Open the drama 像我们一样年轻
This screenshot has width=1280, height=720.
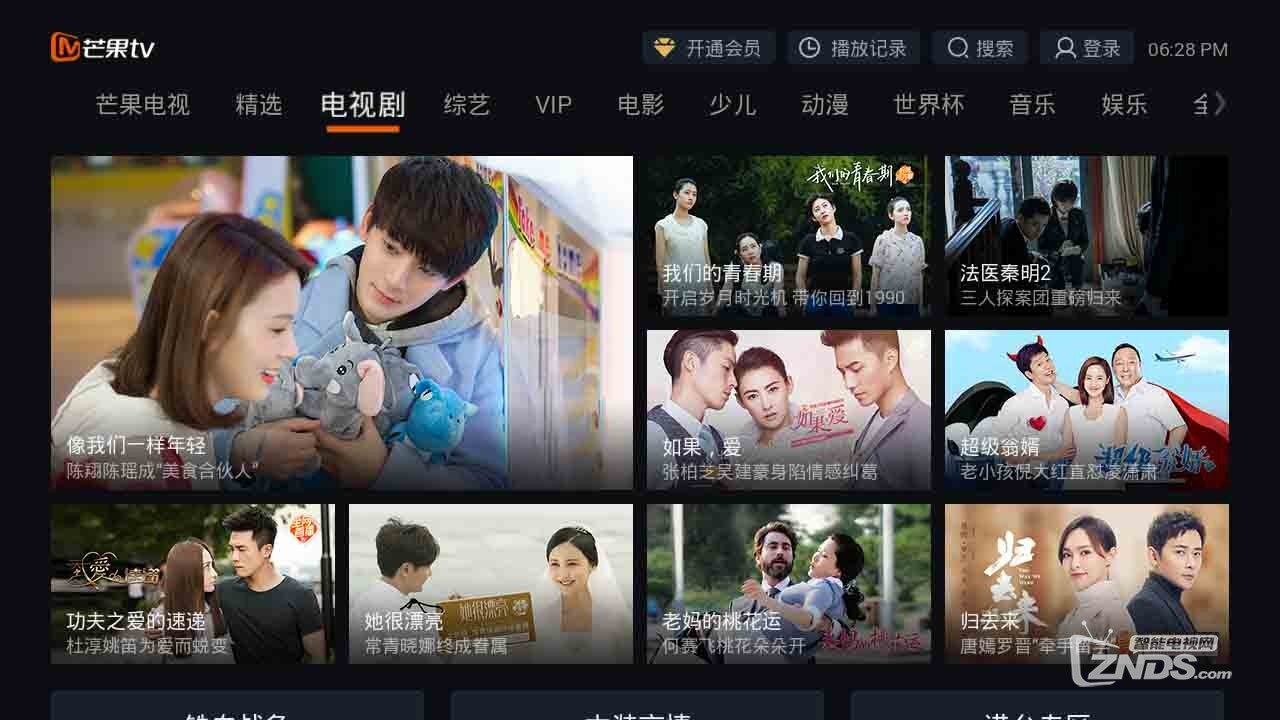[x=342, y=322]
